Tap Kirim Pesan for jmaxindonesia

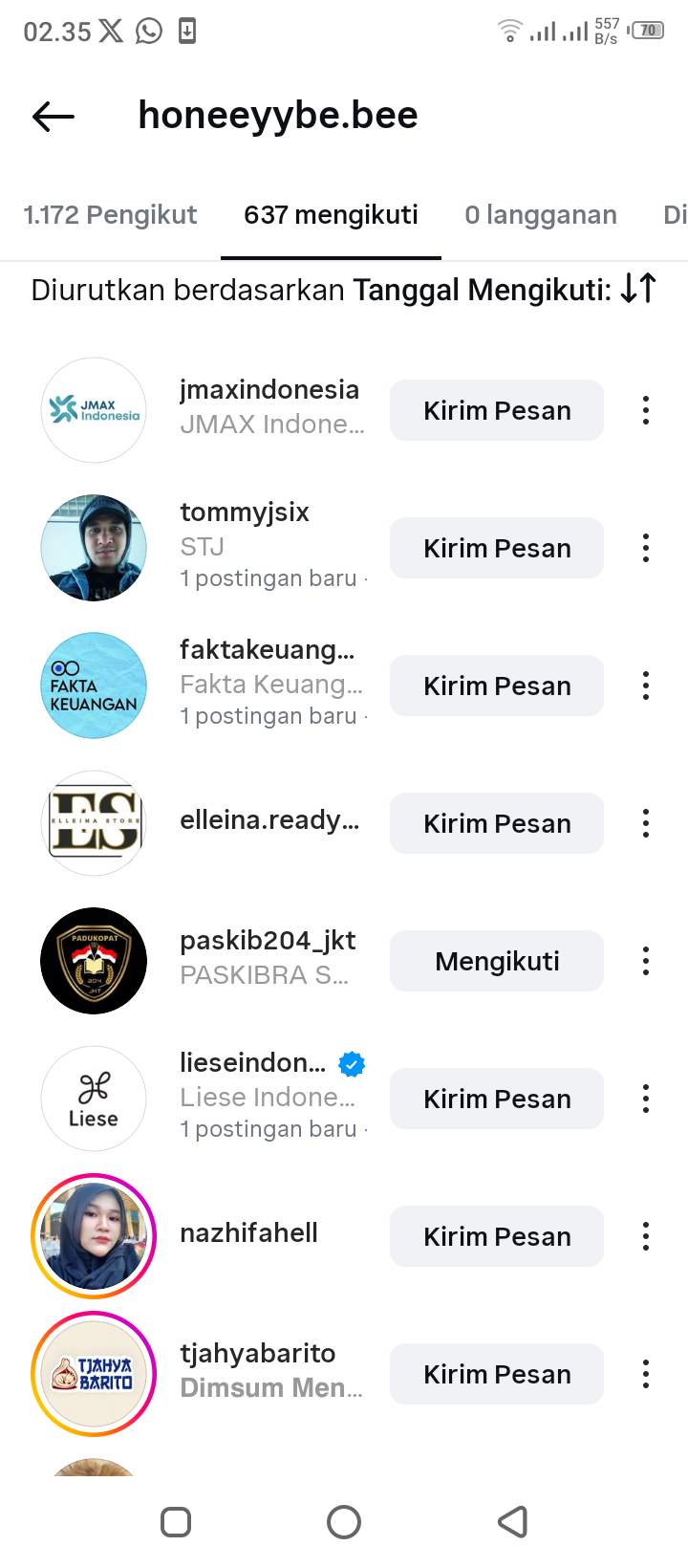click(x=497, y=411)
